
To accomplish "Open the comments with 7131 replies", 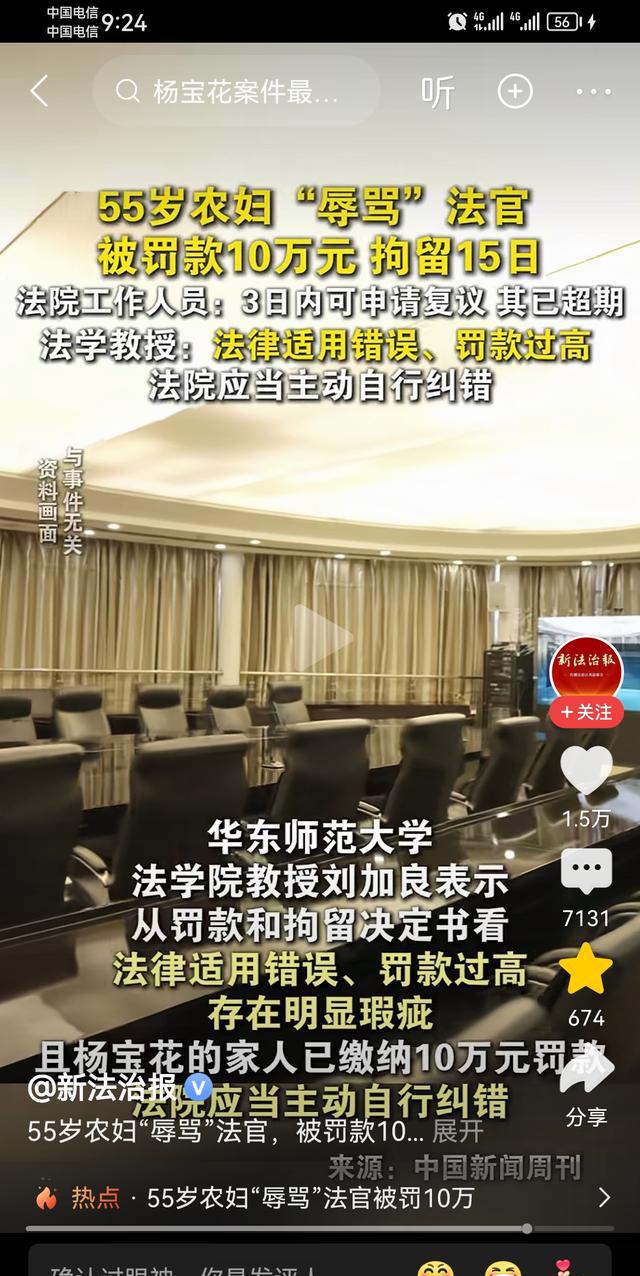I will [x=586, y=874].
